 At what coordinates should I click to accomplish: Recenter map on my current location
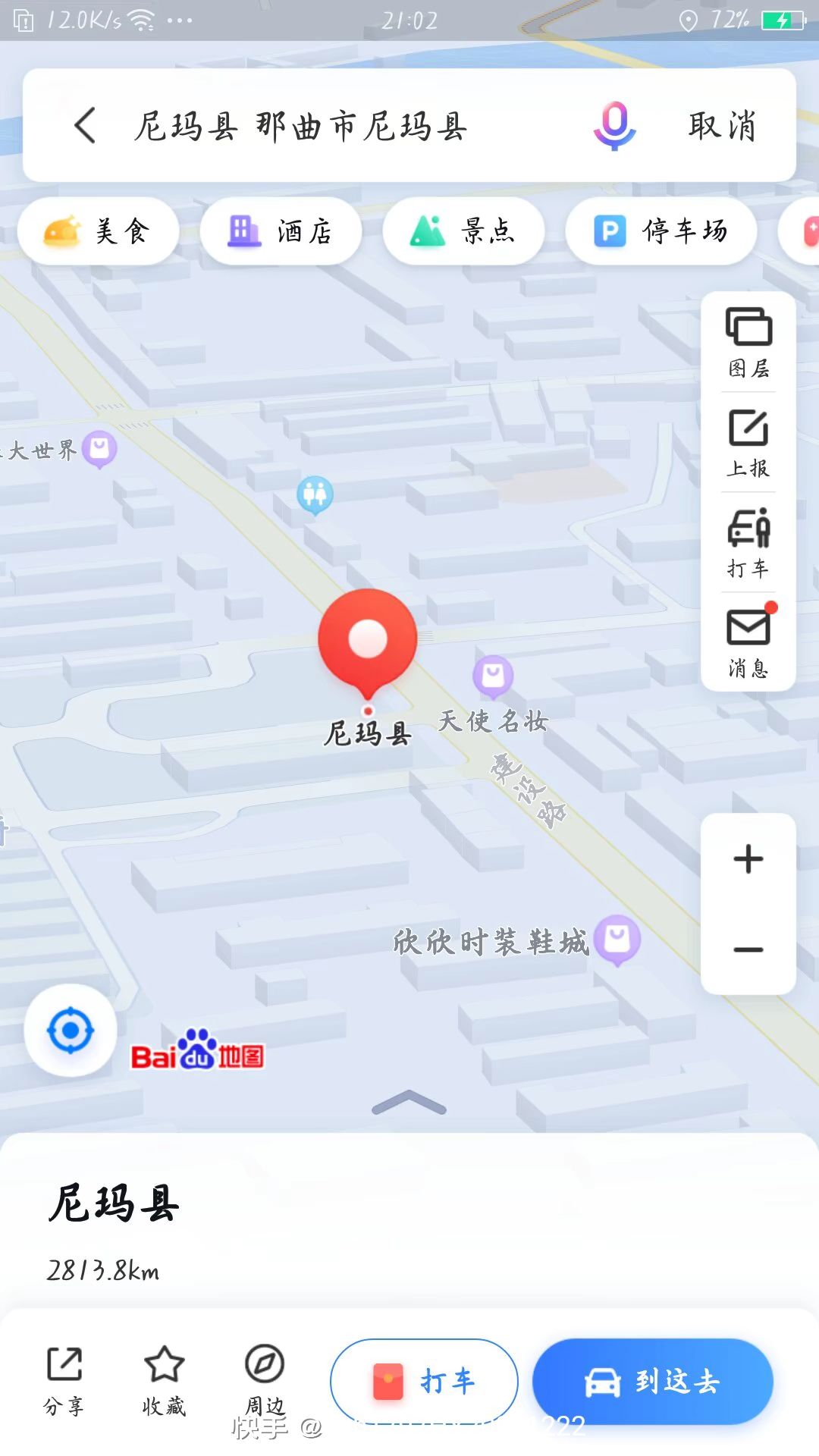pos(71,1030)
